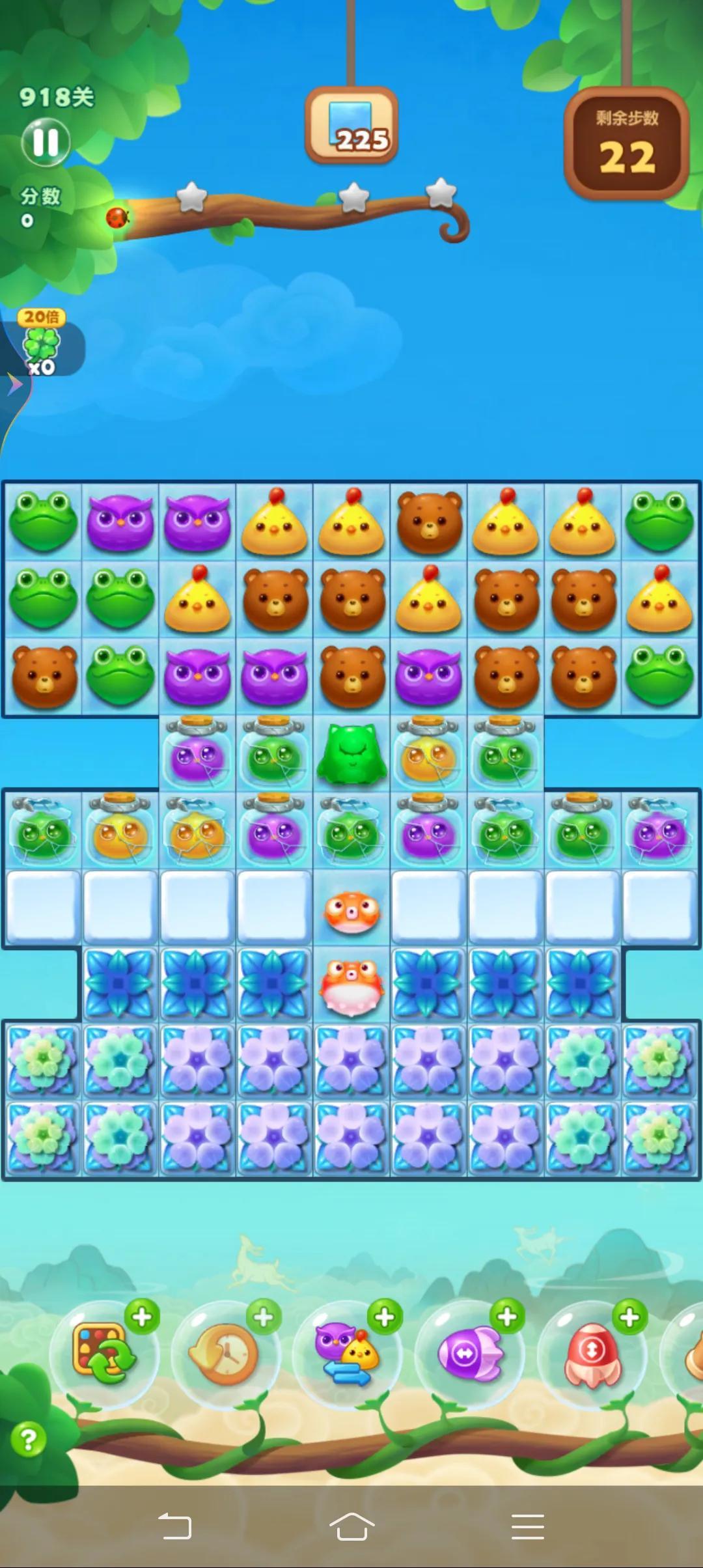The width and height of the screenshot is (703, 1568).
Task: Open recent apps from navigation bar
Action: point(527,1526)
